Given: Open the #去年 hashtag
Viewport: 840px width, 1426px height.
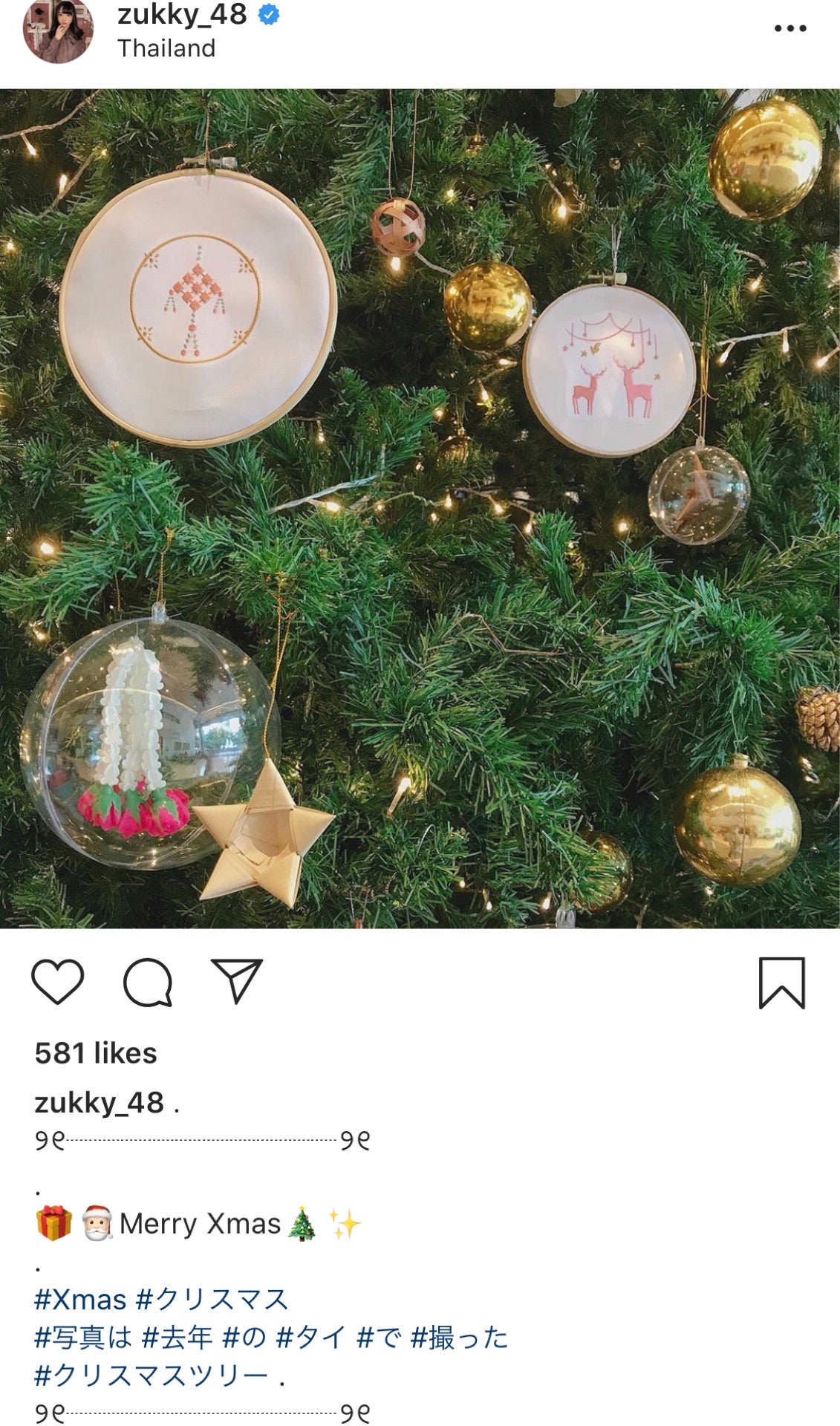Looking at the screenshot, I should coord(177,1338).
